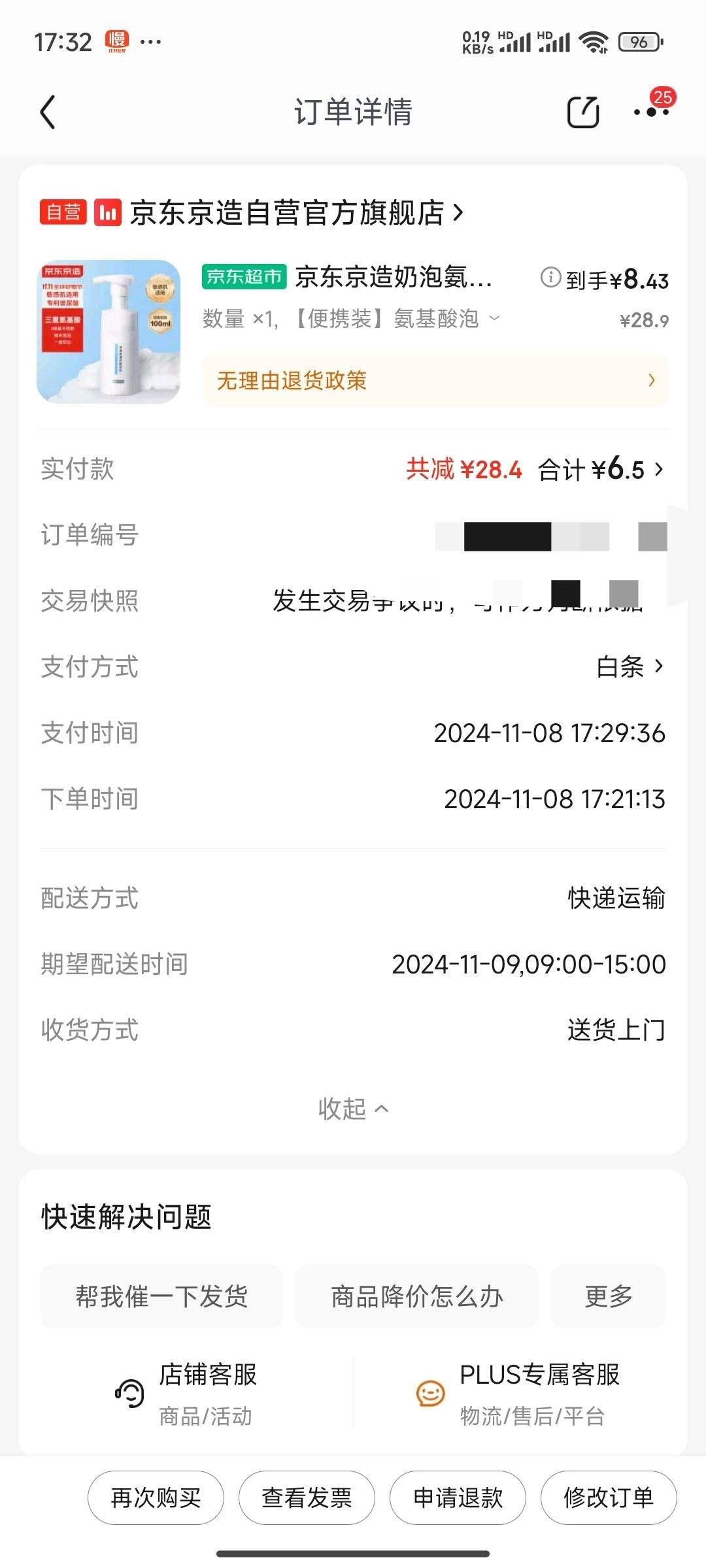
Task: Tap 再次购买 to reorder
Action: point(156,1498)
